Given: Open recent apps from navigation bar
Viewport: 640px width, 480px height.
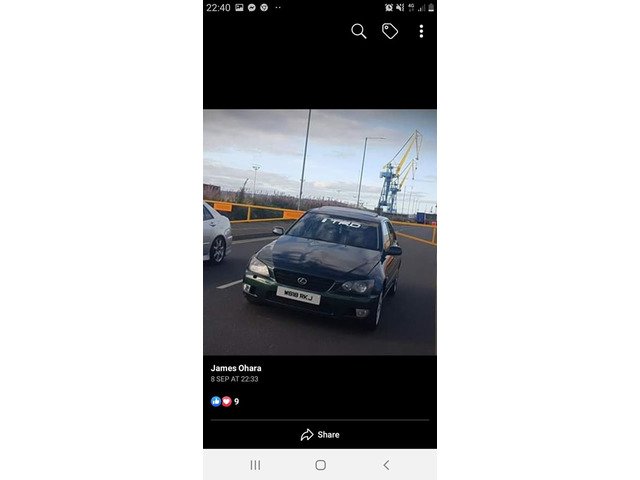Looking at the screenshot, I should click(255, 465).
